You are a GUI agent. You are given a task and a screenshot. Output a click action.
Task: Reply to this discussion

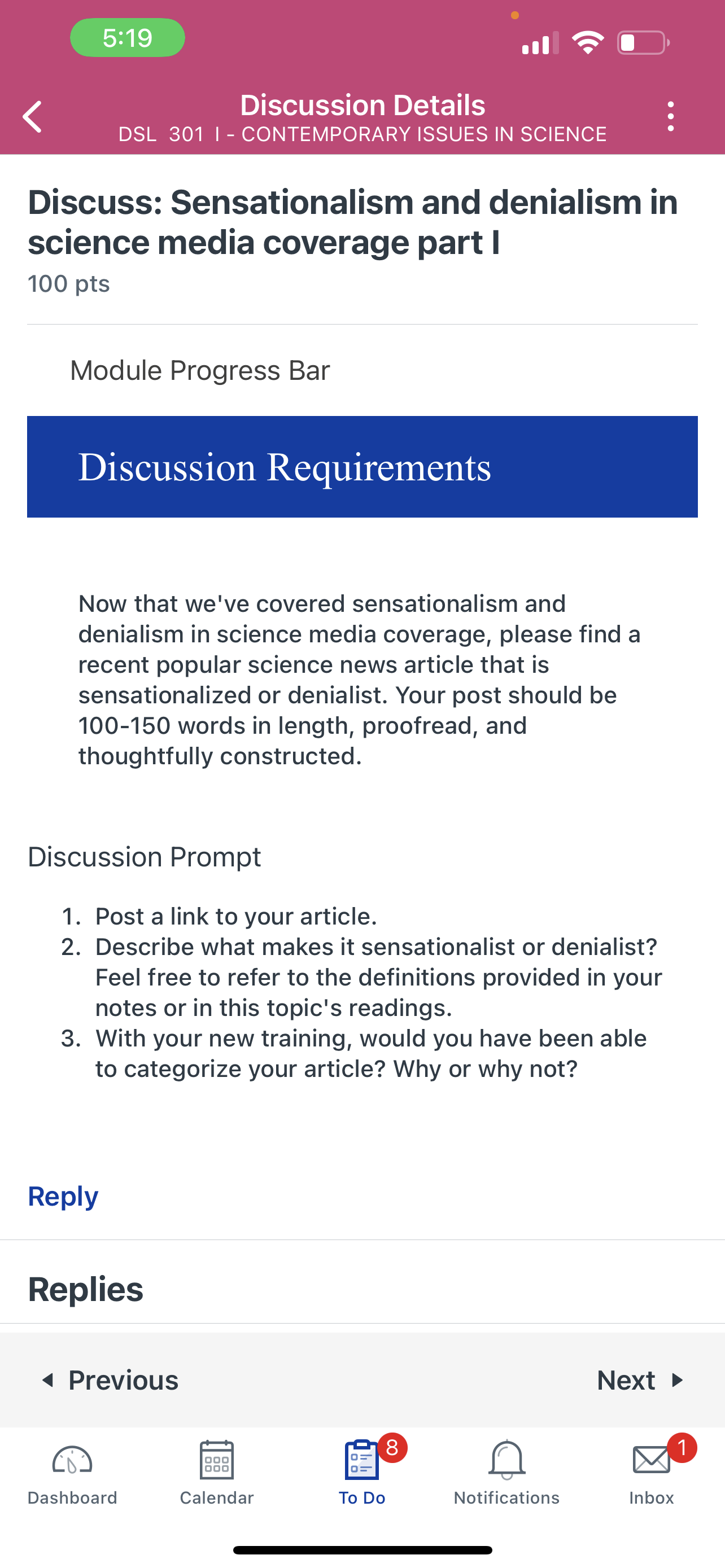63,1196
